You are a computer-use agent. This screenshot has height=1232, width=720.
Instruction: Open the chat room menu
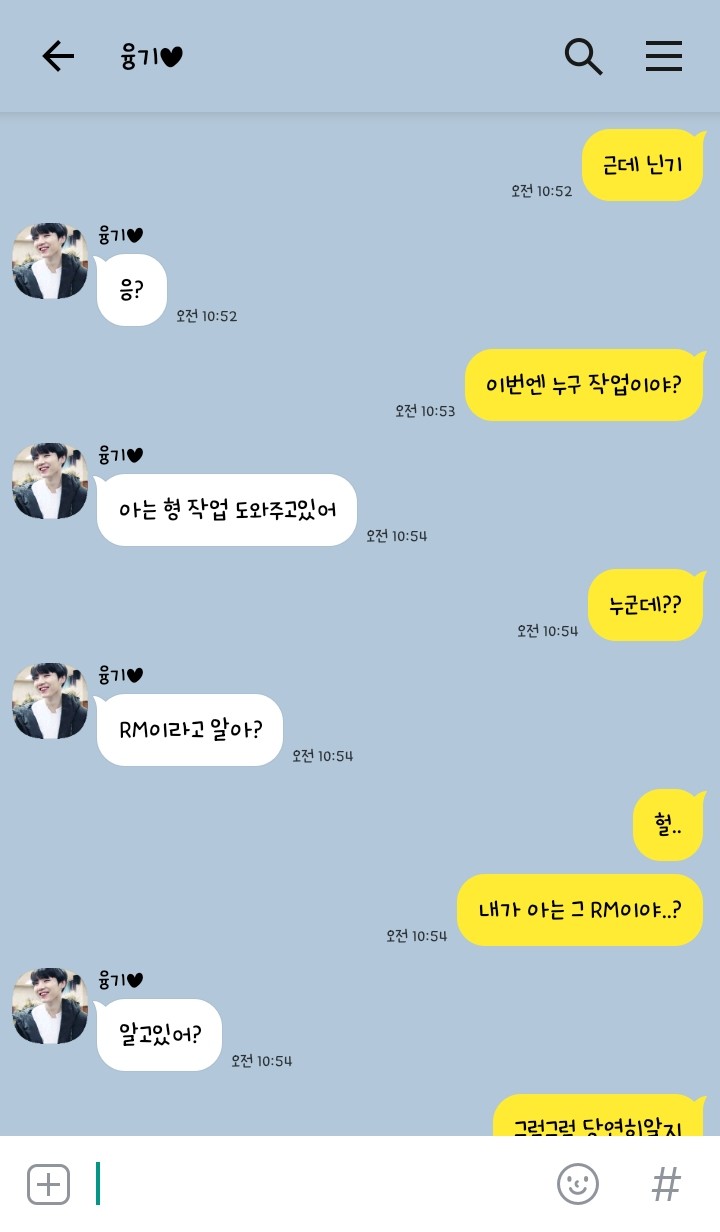click(x=663, y=57)
